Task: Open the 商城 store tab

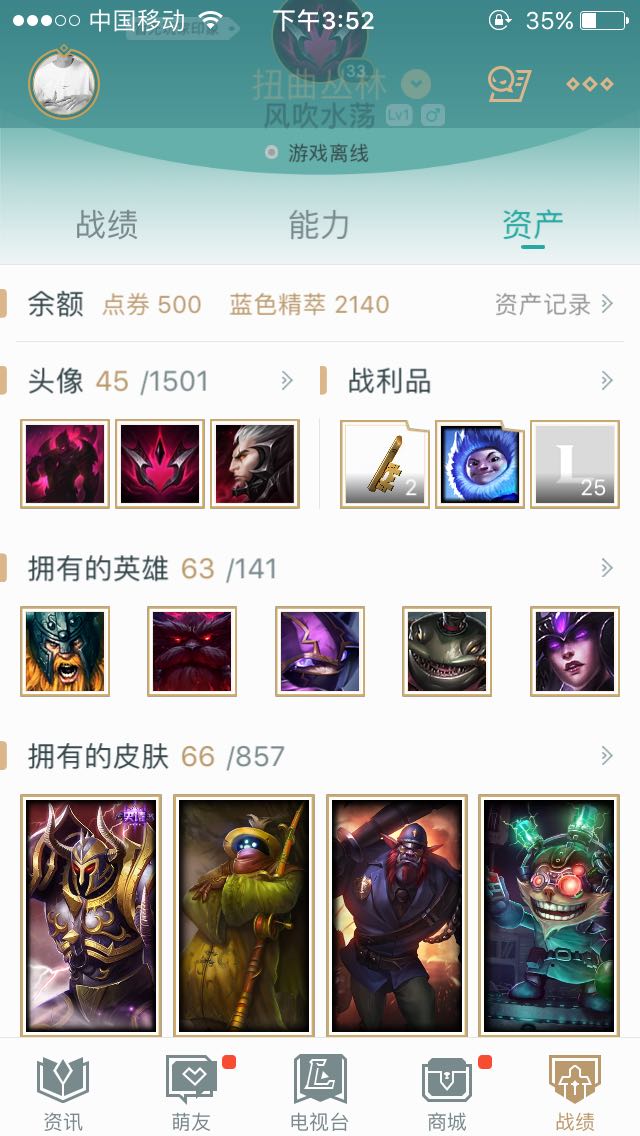Action: [x=447, y=1092]
